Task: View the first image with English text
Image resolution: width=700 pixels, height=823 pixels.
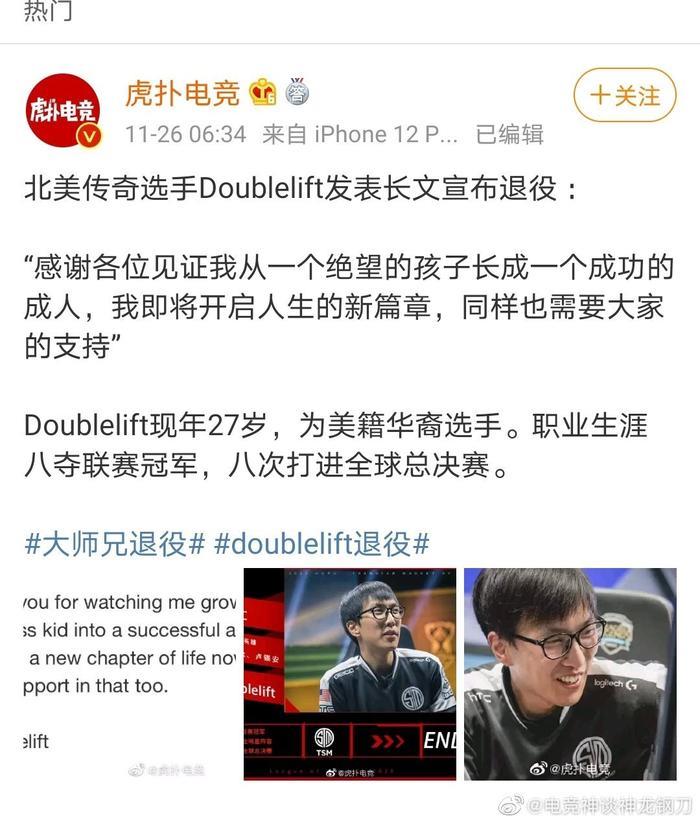Action: [130, 674]
